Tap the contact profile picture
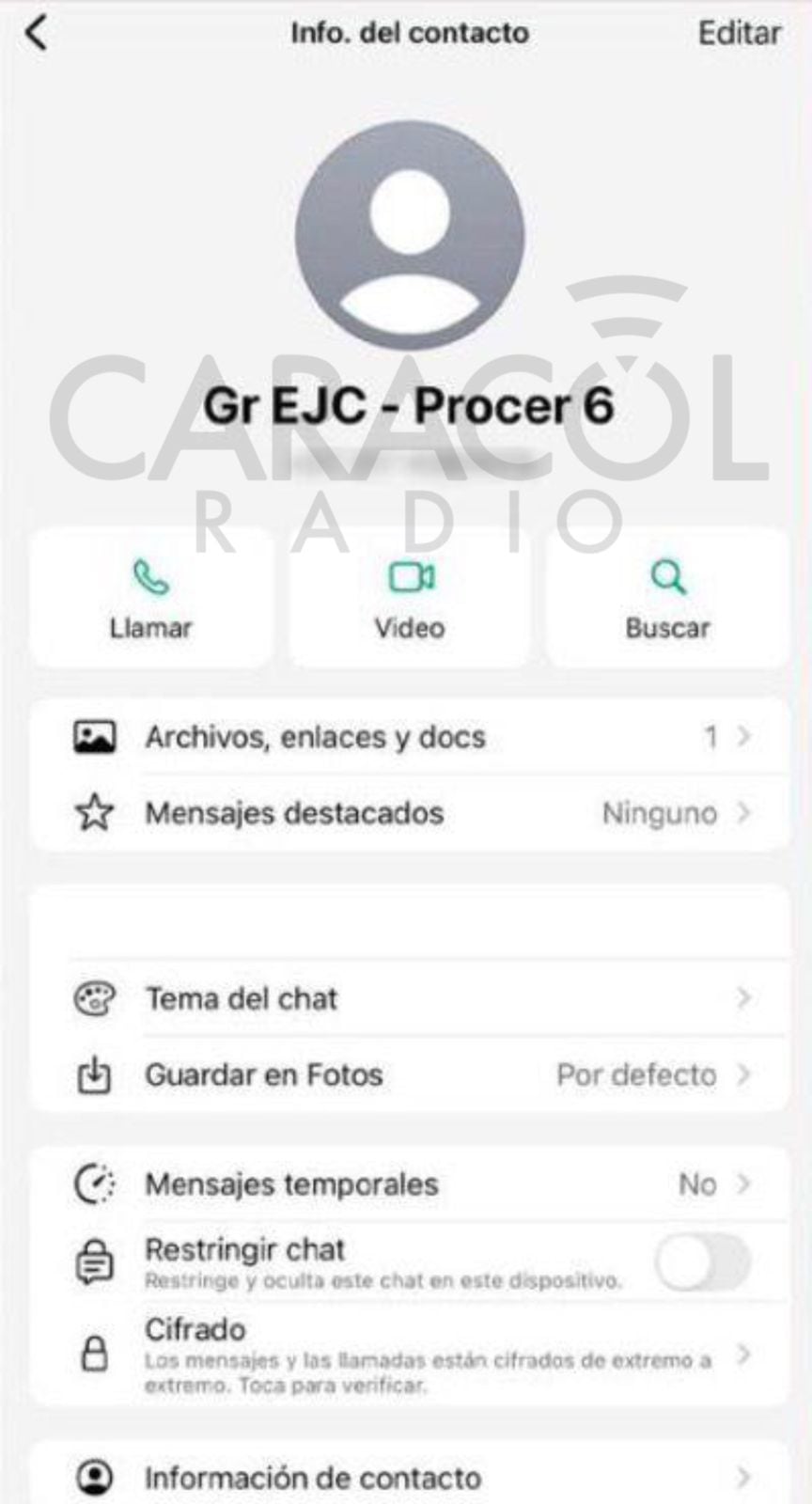 point(410,235)
